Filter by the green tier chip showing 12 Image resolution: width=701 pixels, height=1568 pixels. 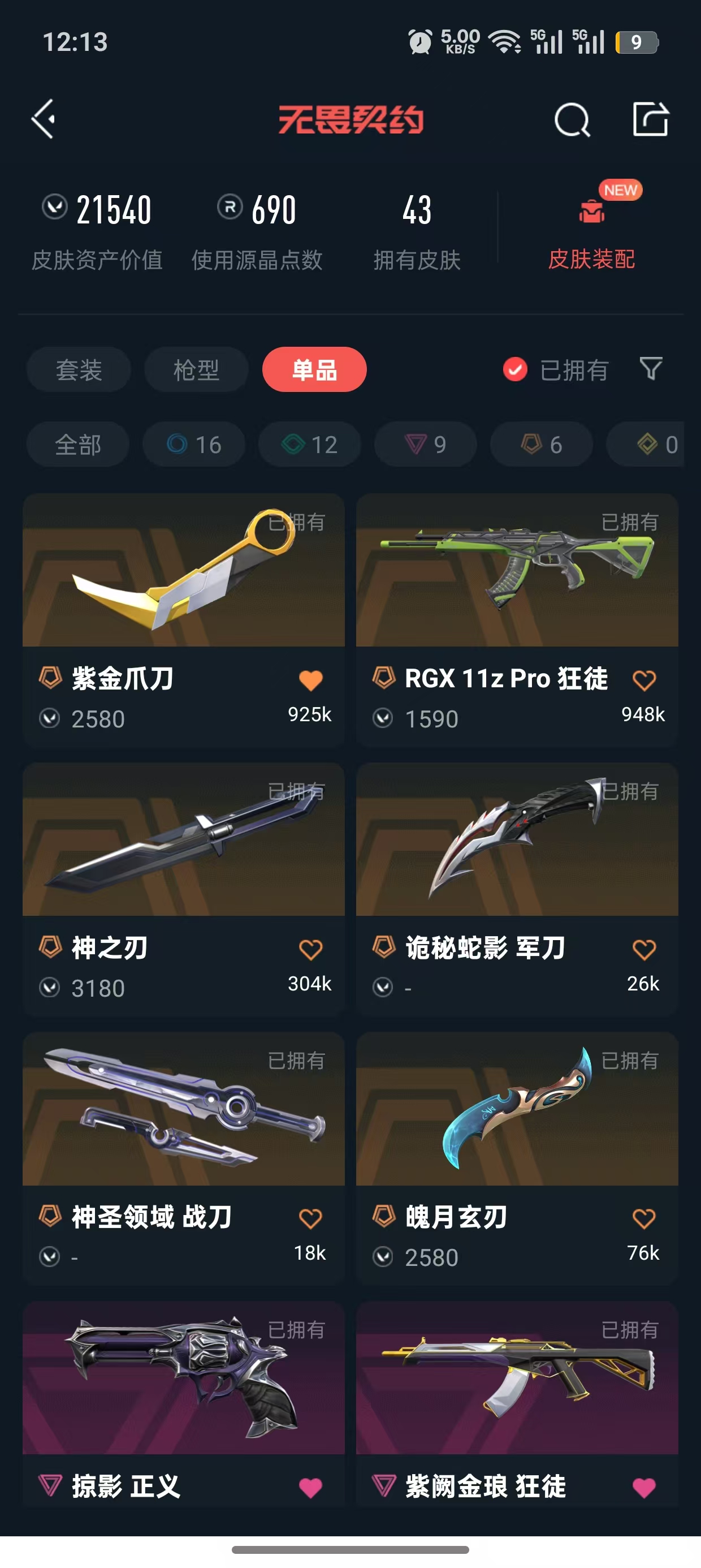(x=310, y=445)
